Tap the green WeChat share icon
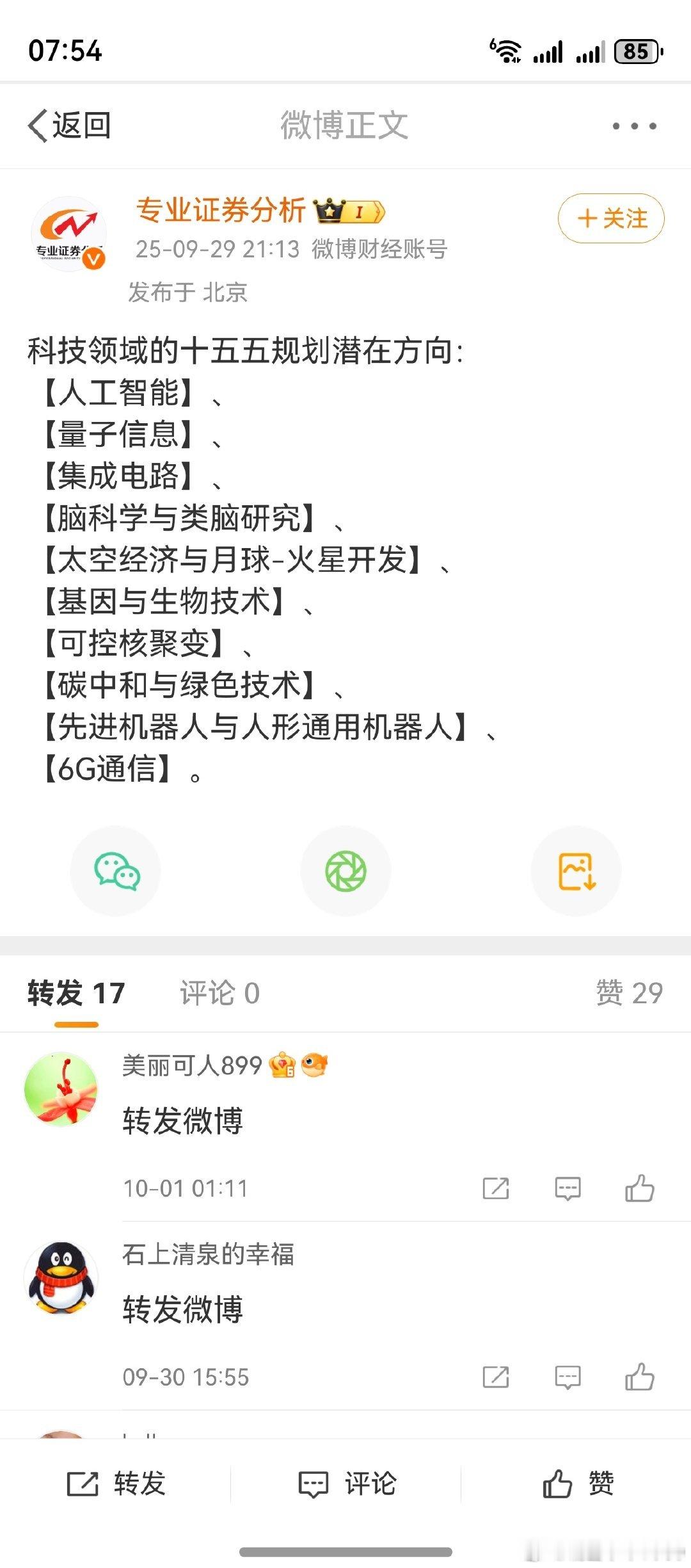The image size is (691, 1568). pyautogui.click(x=115, y=869)
